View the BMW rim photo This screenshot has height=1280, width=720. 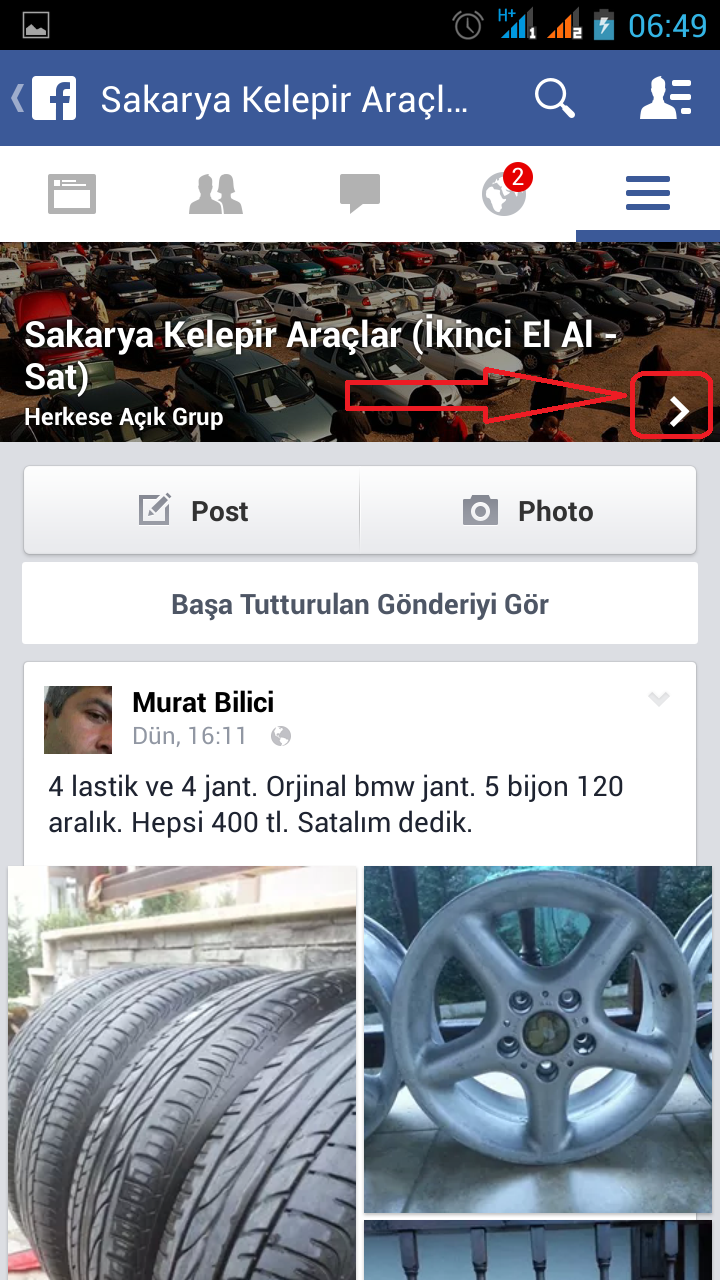click(537, 1038)
